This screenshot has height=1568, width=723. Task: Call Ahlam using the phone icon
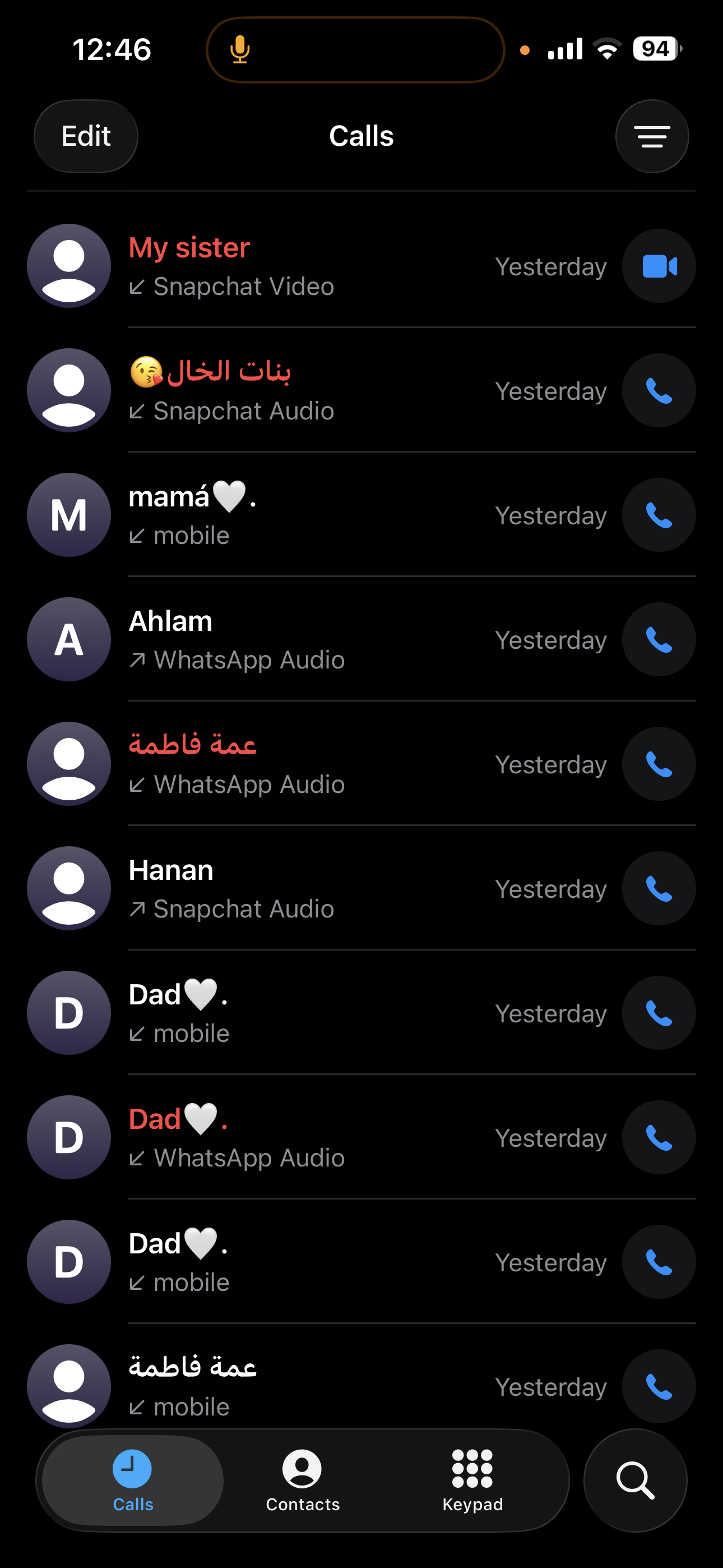click(x=659, y=640)
